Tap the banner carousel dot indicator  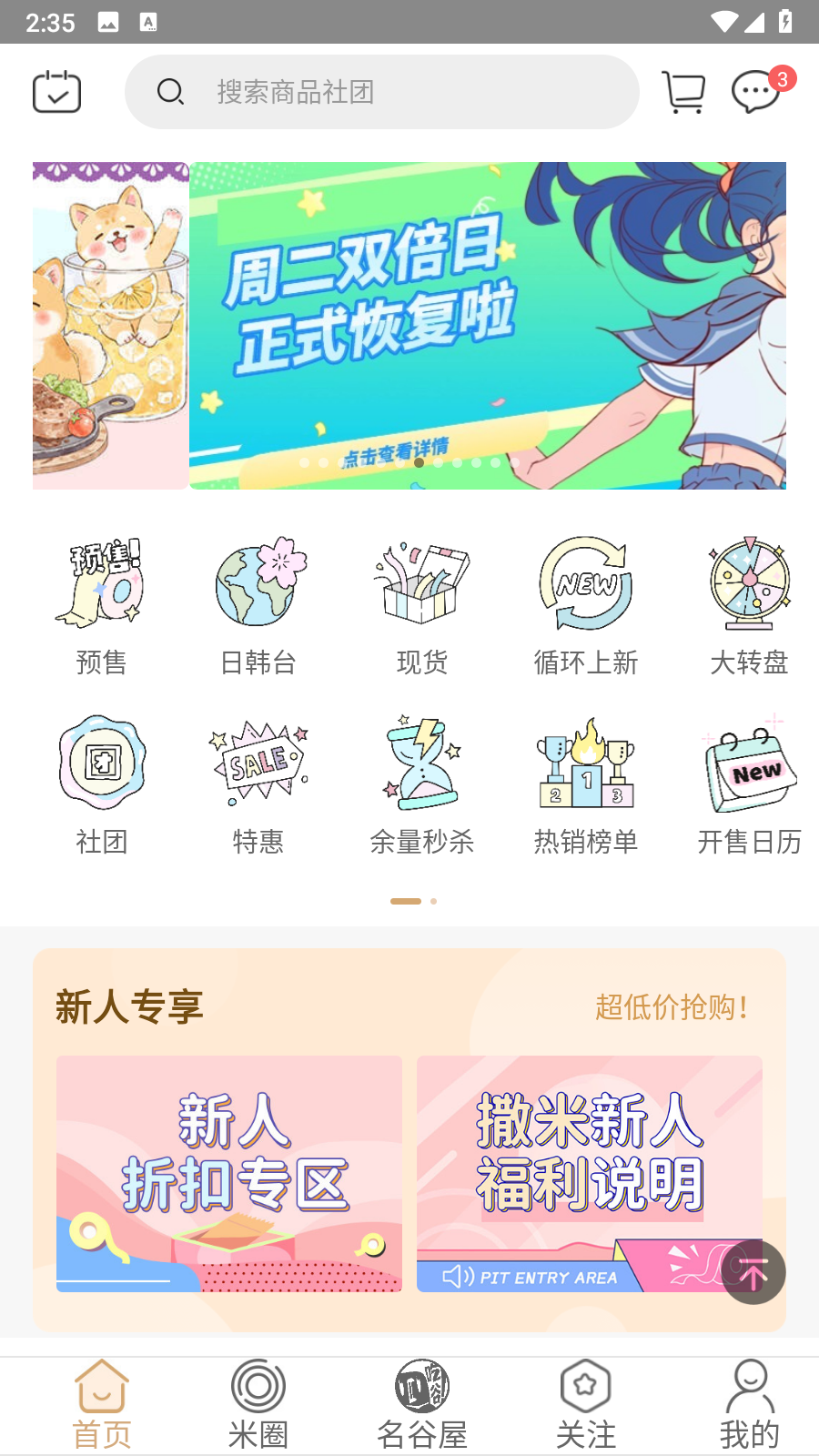[419, 463]
